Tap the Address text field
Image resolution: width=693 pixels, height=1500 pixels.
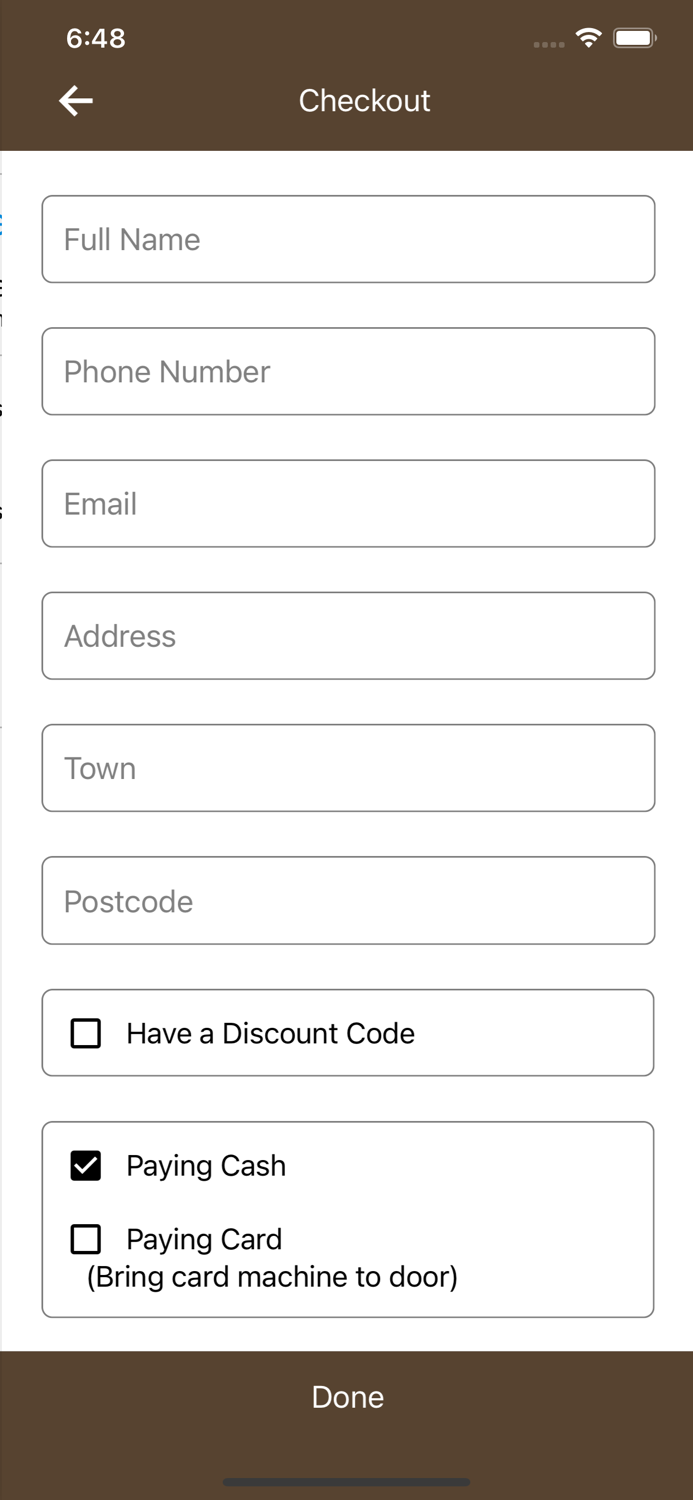(348, 636)
